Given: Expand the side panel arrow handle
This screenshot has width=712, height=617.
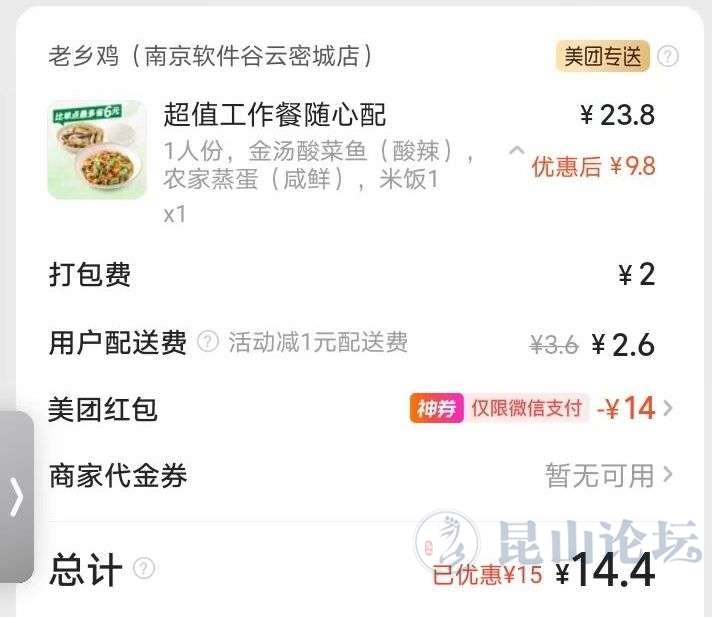Looking at the screenshot, I should pos(16,496).
